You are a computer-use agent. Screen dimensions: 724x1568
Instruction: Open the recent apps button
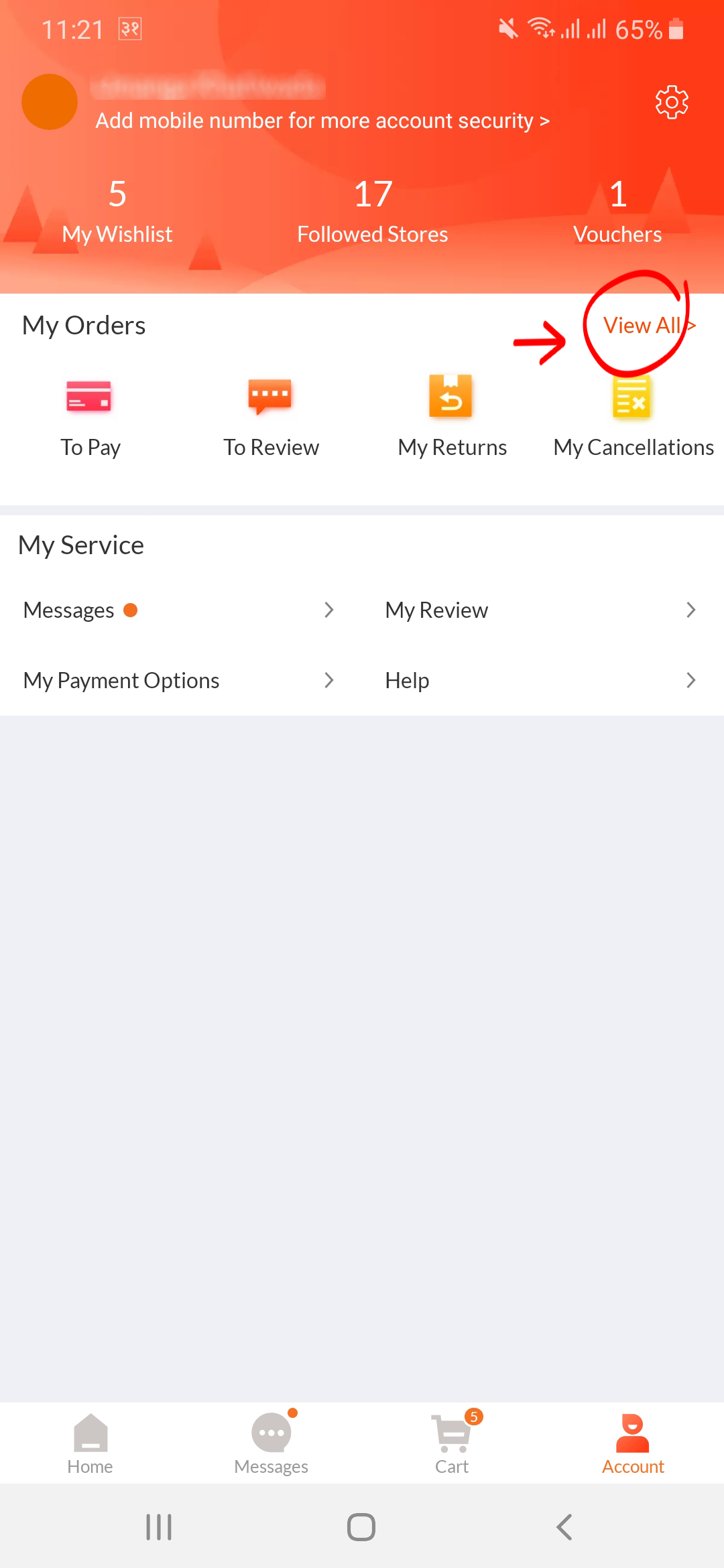[159, 1527]
